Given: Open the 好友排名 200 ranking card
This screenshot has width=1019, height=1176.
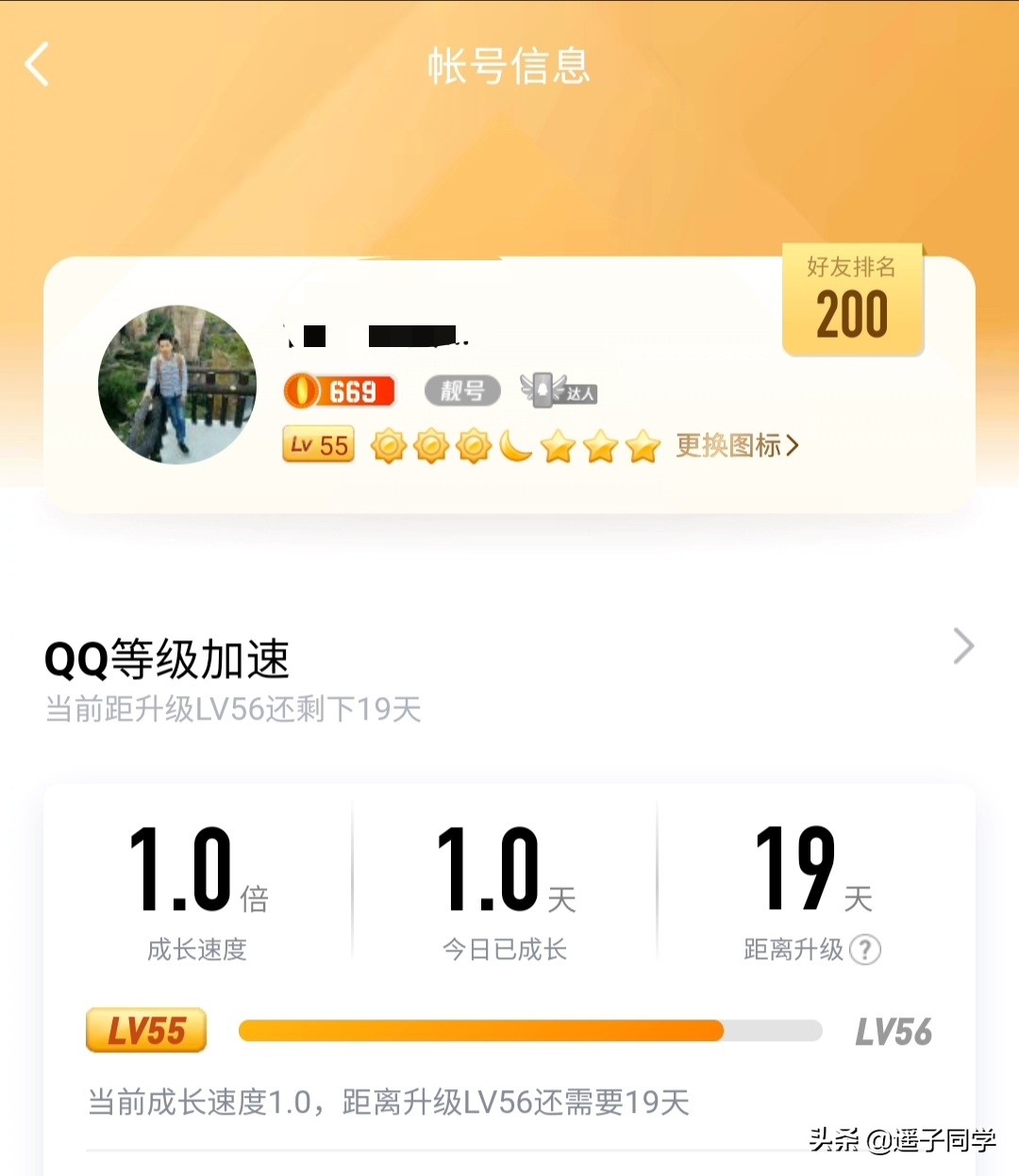Looking at the screenshot, I should 852,300.
